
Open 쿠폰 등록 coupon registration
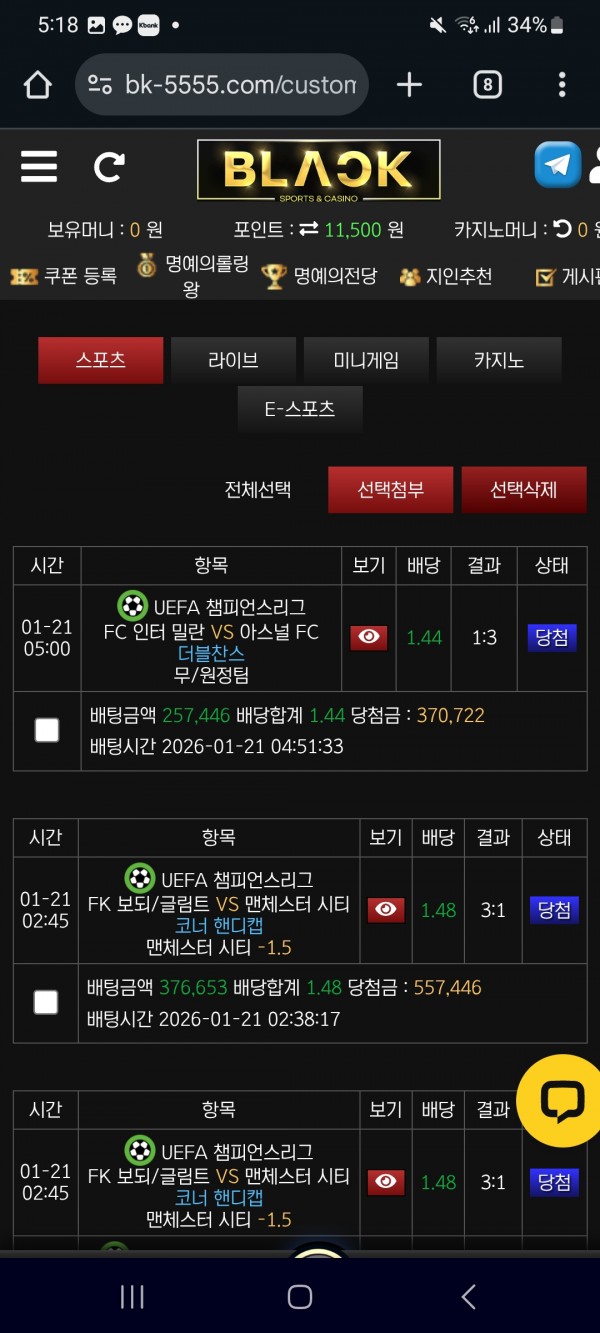(x=65, y=276)
